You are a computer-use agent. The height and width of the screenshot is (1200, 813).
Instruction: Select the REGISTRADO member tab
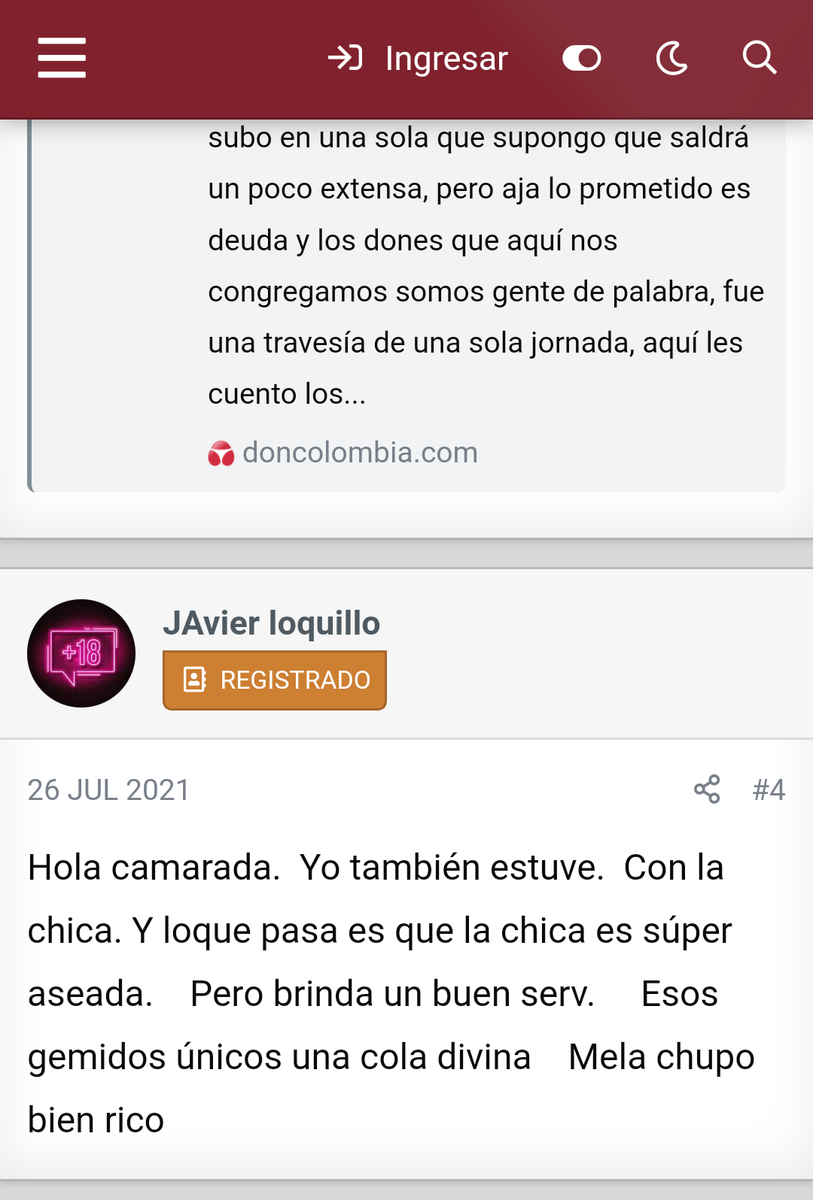274,680
